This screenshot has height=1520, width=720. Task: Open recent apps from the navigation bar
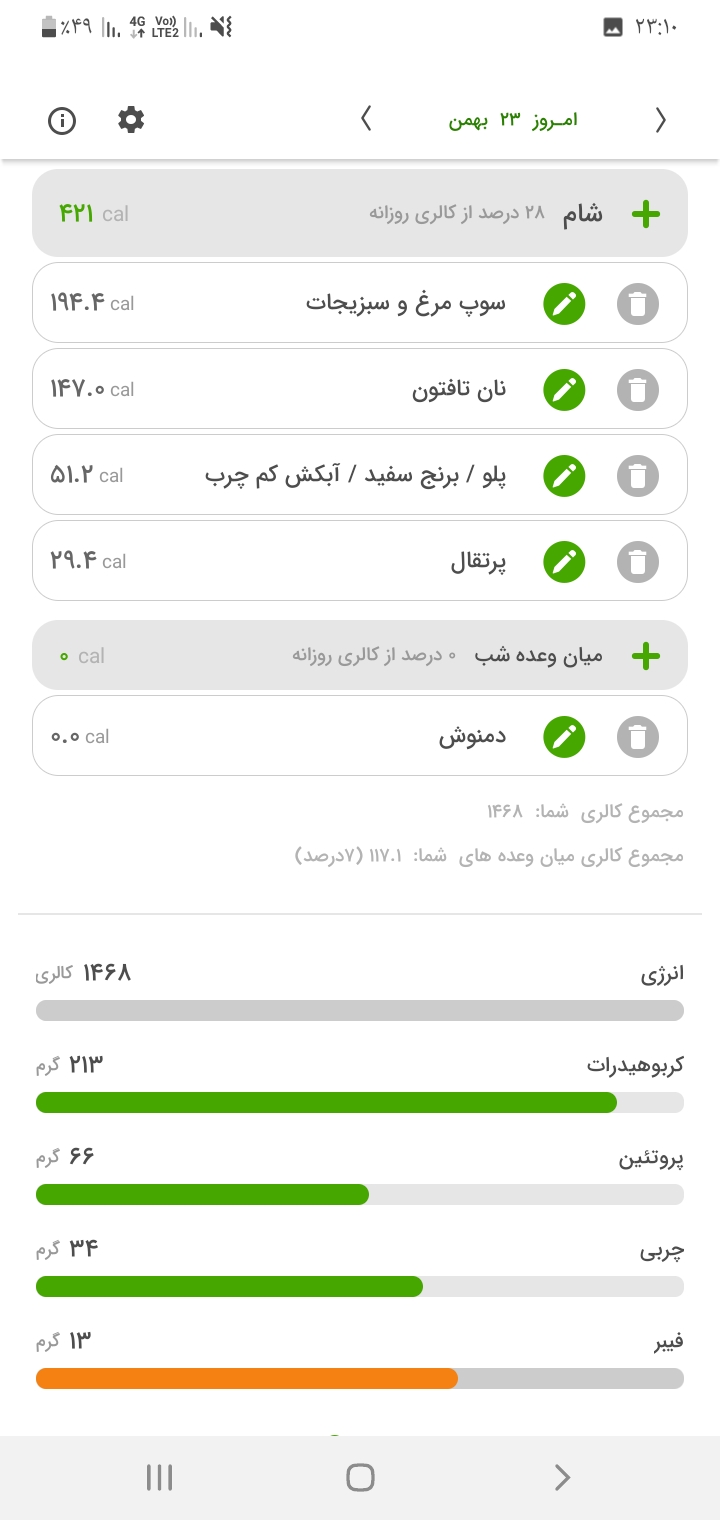(x=159, y=1477)
